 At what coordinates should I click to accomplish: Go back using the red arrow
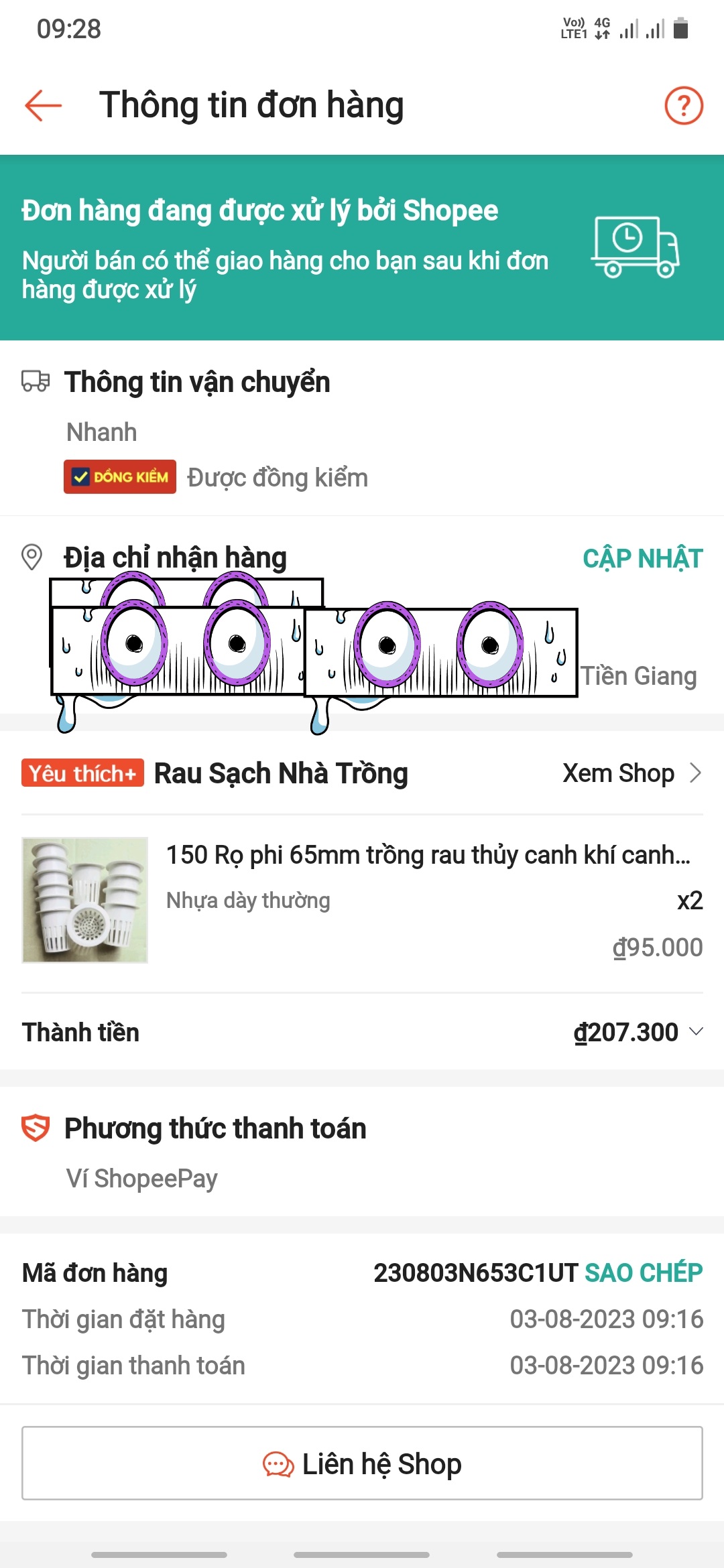[43, 105]
